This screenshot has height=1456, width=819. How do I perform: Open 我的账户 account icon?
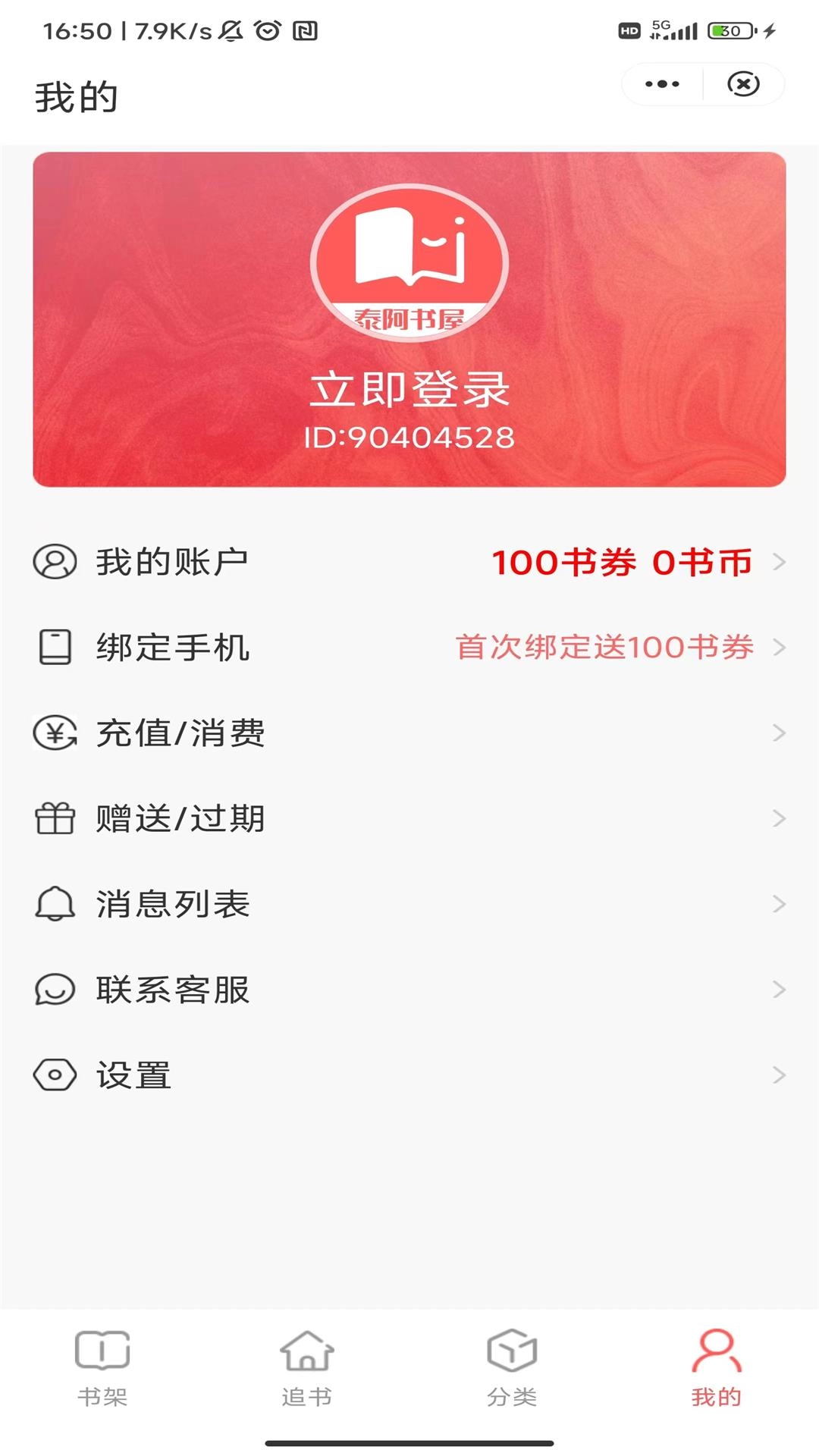tap(53, 562)
